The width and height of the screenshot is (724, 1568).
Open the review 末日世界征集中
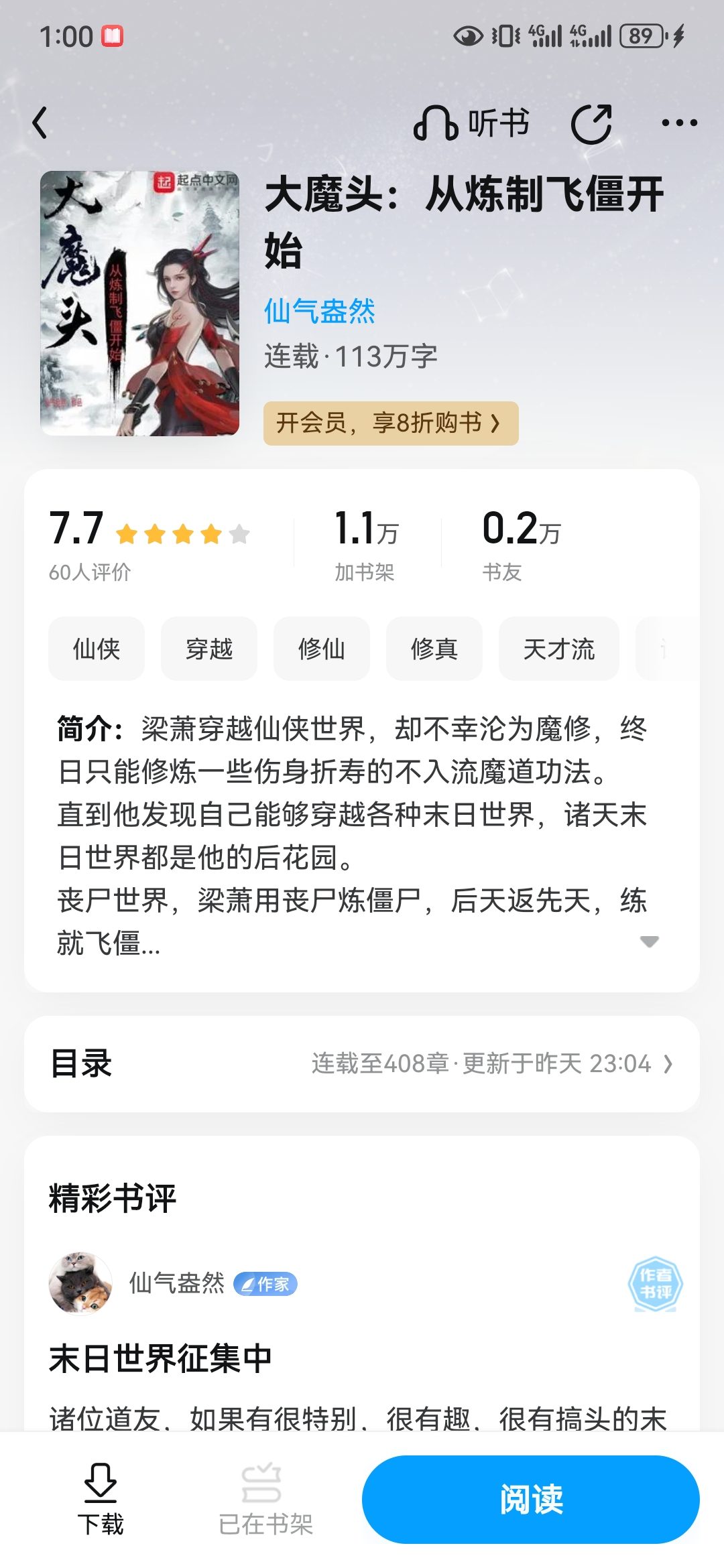161,1358
